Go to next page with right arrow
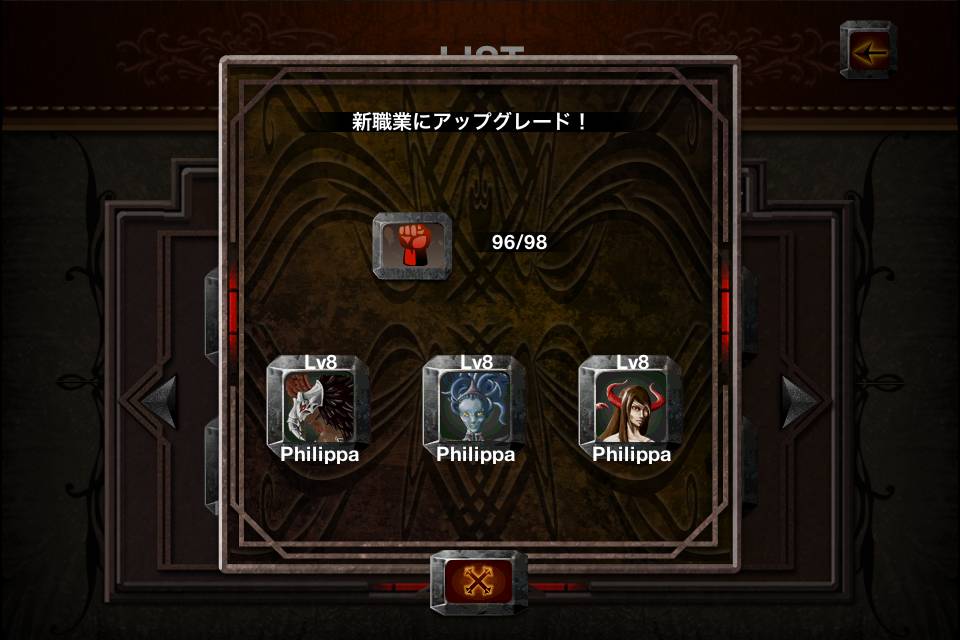This screenshot has height=640, width=960. tap(802, 402)
